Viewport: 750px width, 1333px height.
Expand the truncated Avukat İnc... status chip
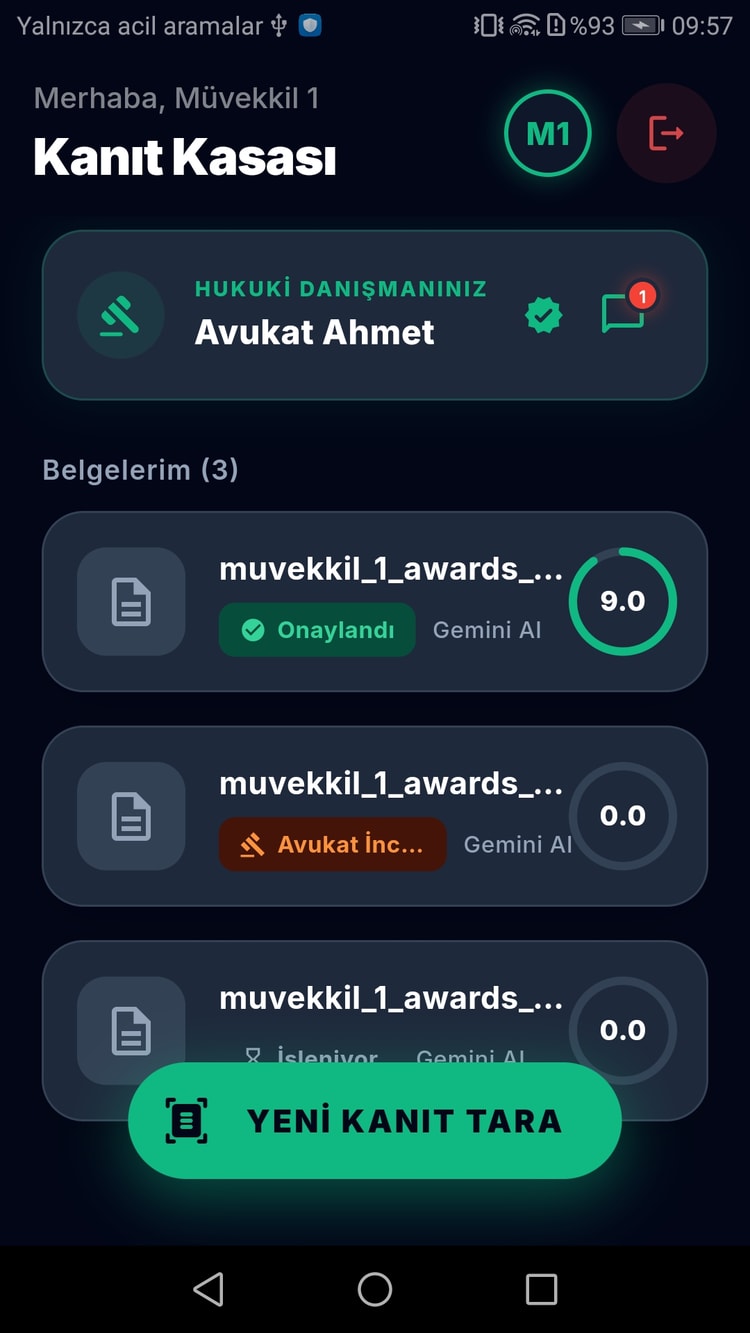[x=332, y=844]
